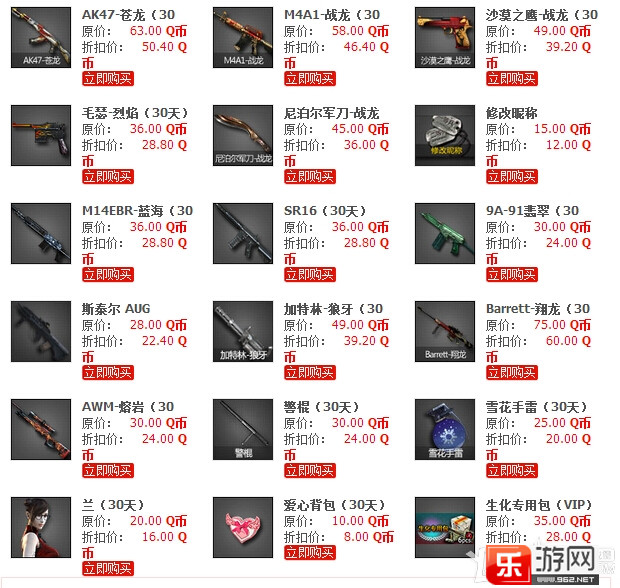Buy the 沙漠之鹰-战龙 now
Screen dimensions: 620x588
click(511, 79)
